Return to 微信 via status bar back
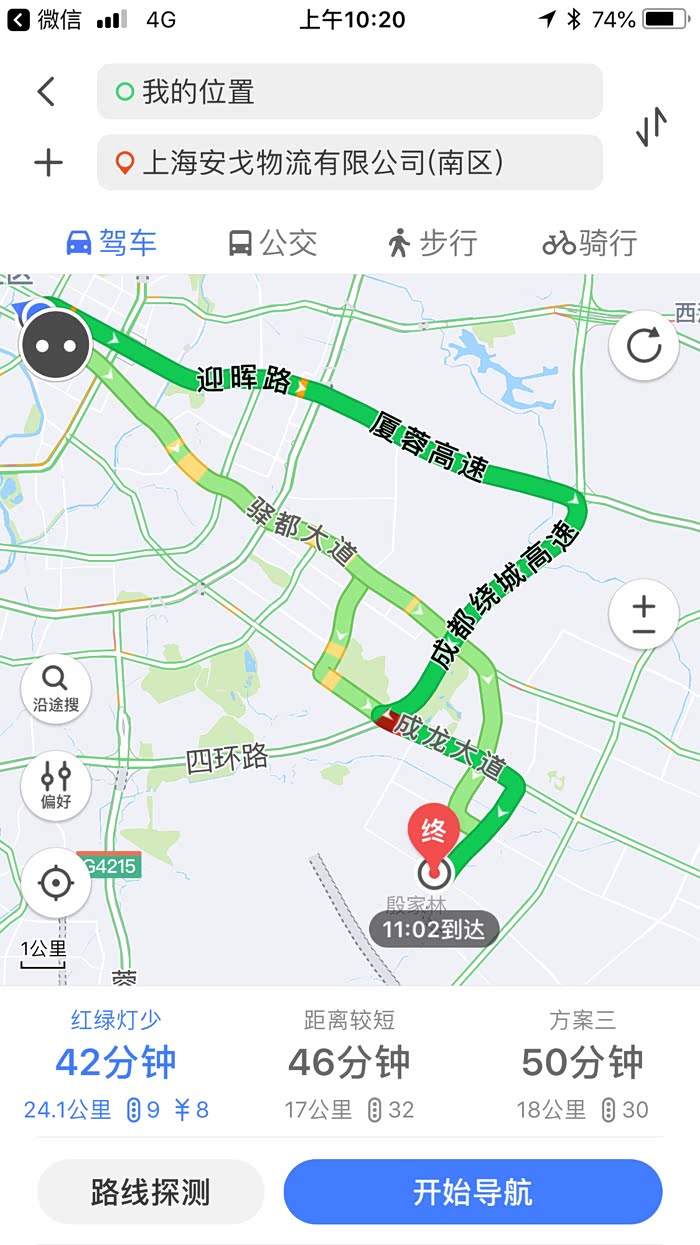 [44, 20]
